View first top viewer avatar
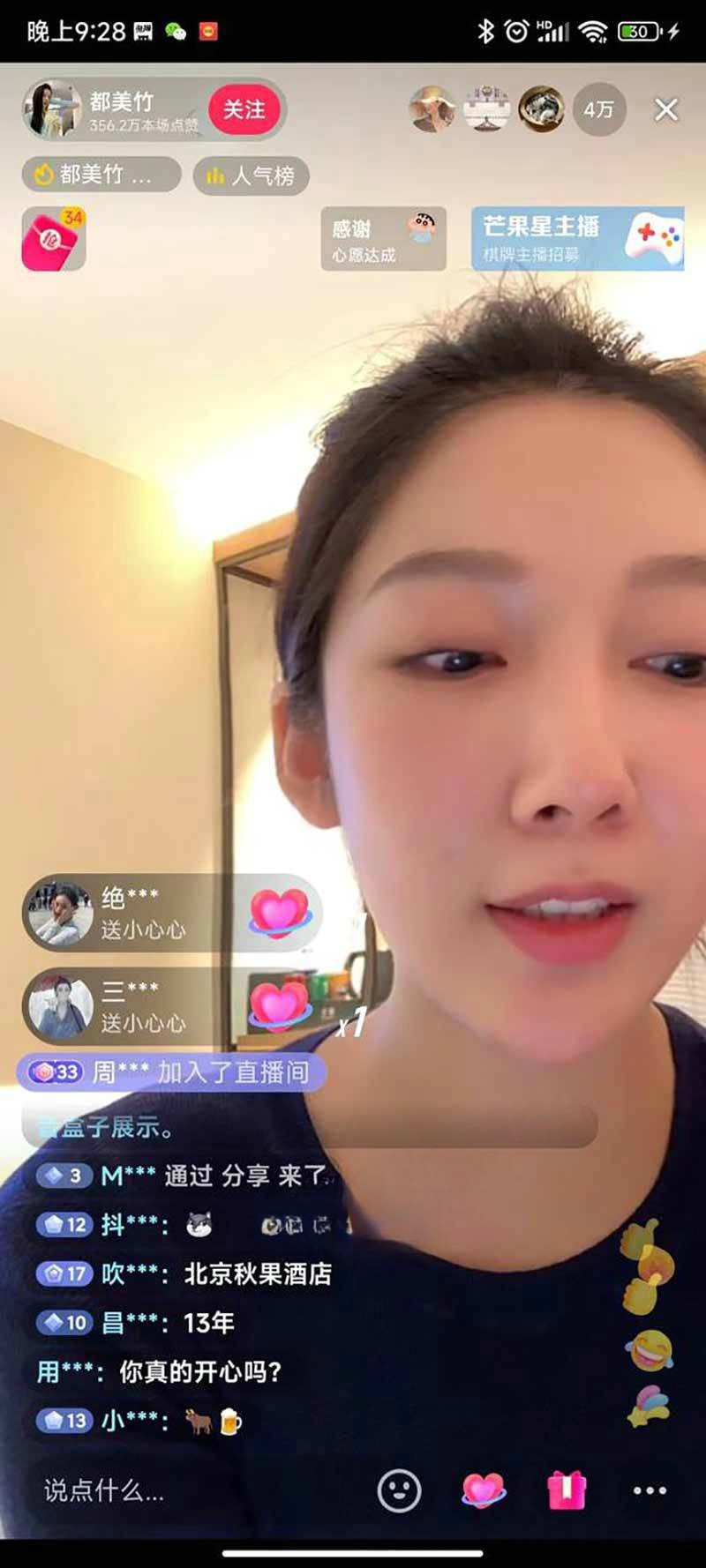 (x=432, y=109)
